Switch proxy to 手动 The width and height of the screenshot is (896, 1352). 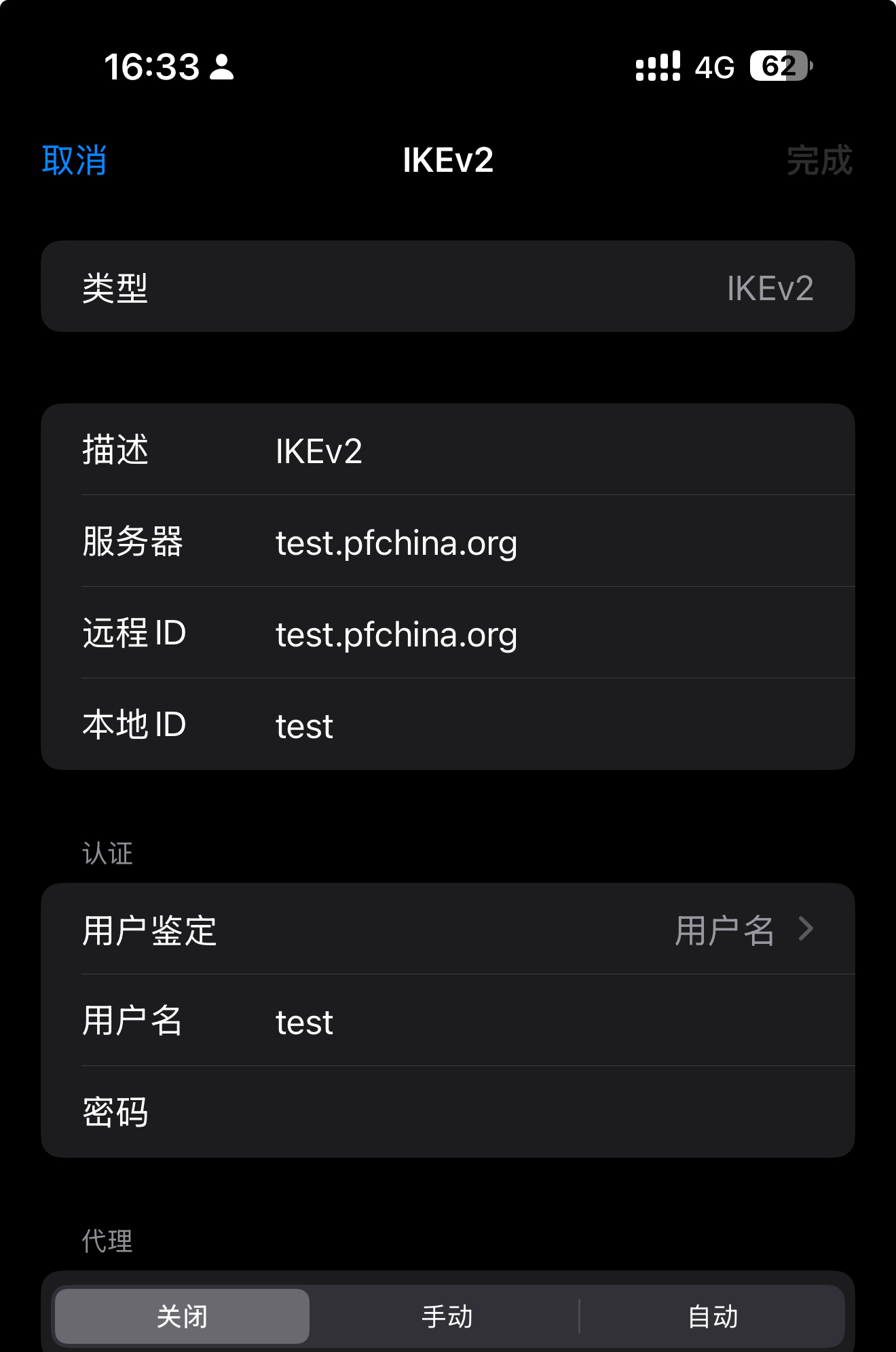[447, 1316]
